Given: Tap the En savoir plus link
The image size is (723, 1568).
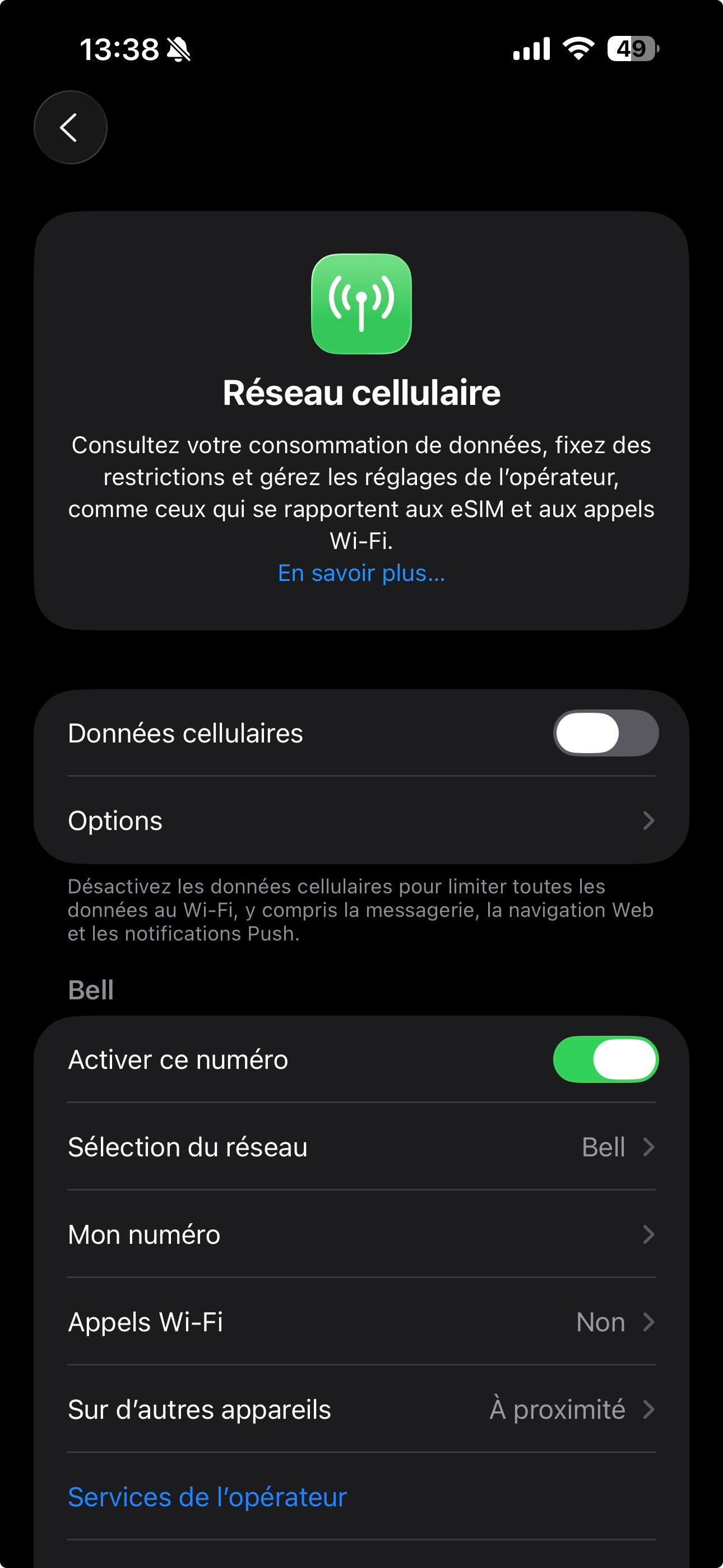Looking at the screenshot, I should [x=361, y=573].
